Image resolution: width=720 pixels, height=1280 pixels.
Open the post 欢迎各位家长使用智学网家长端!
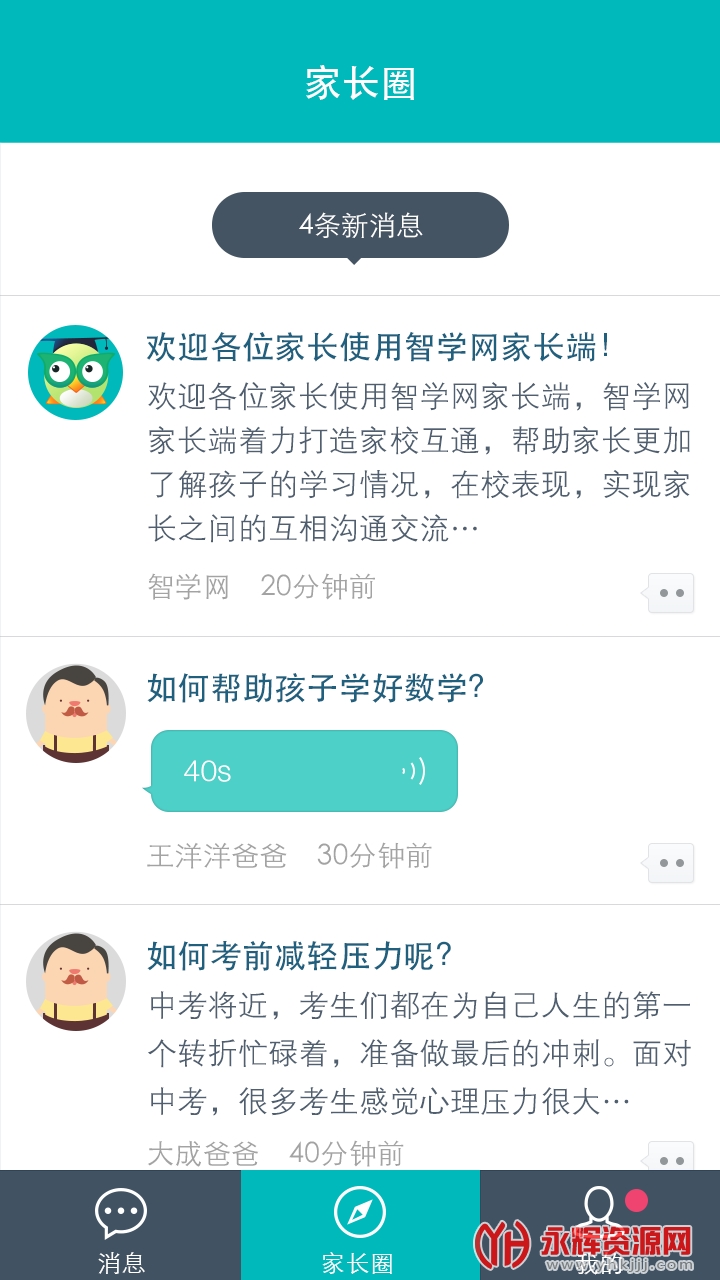[378, 348]
